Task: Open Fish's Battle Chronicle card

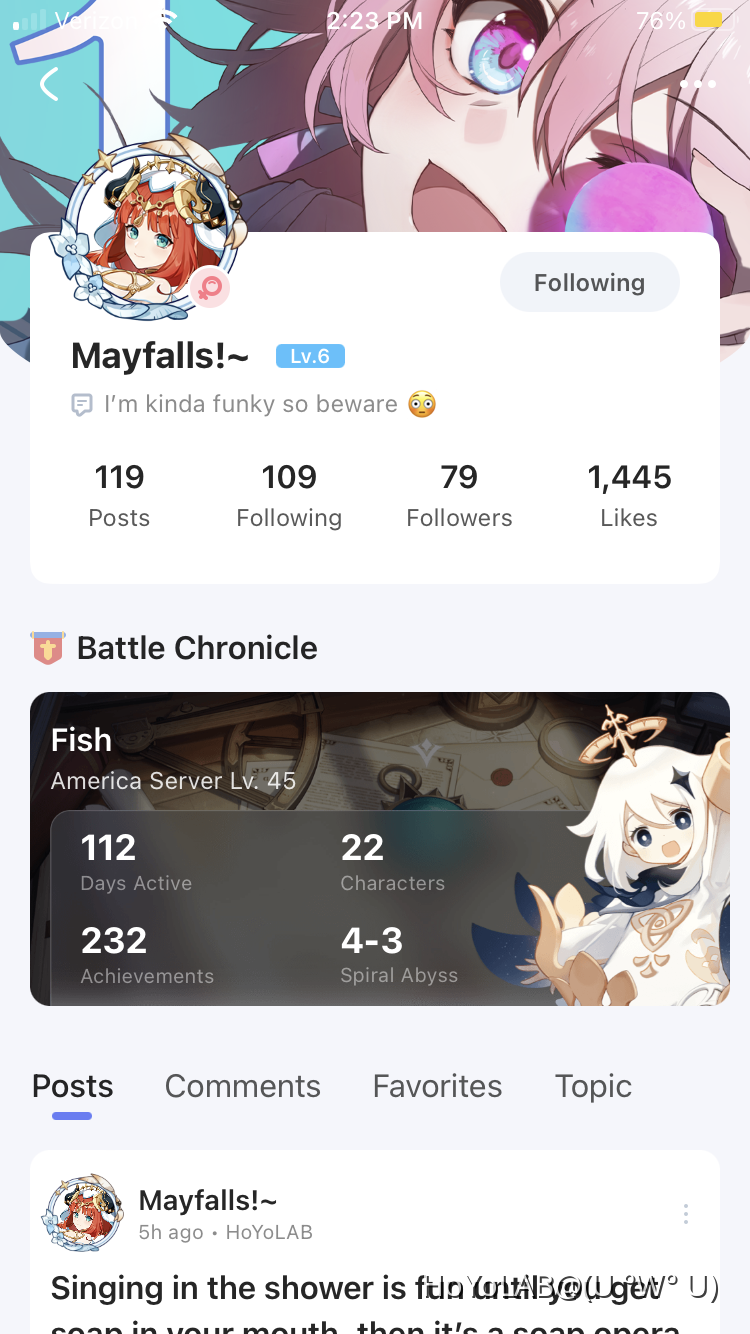Action: 380,848
